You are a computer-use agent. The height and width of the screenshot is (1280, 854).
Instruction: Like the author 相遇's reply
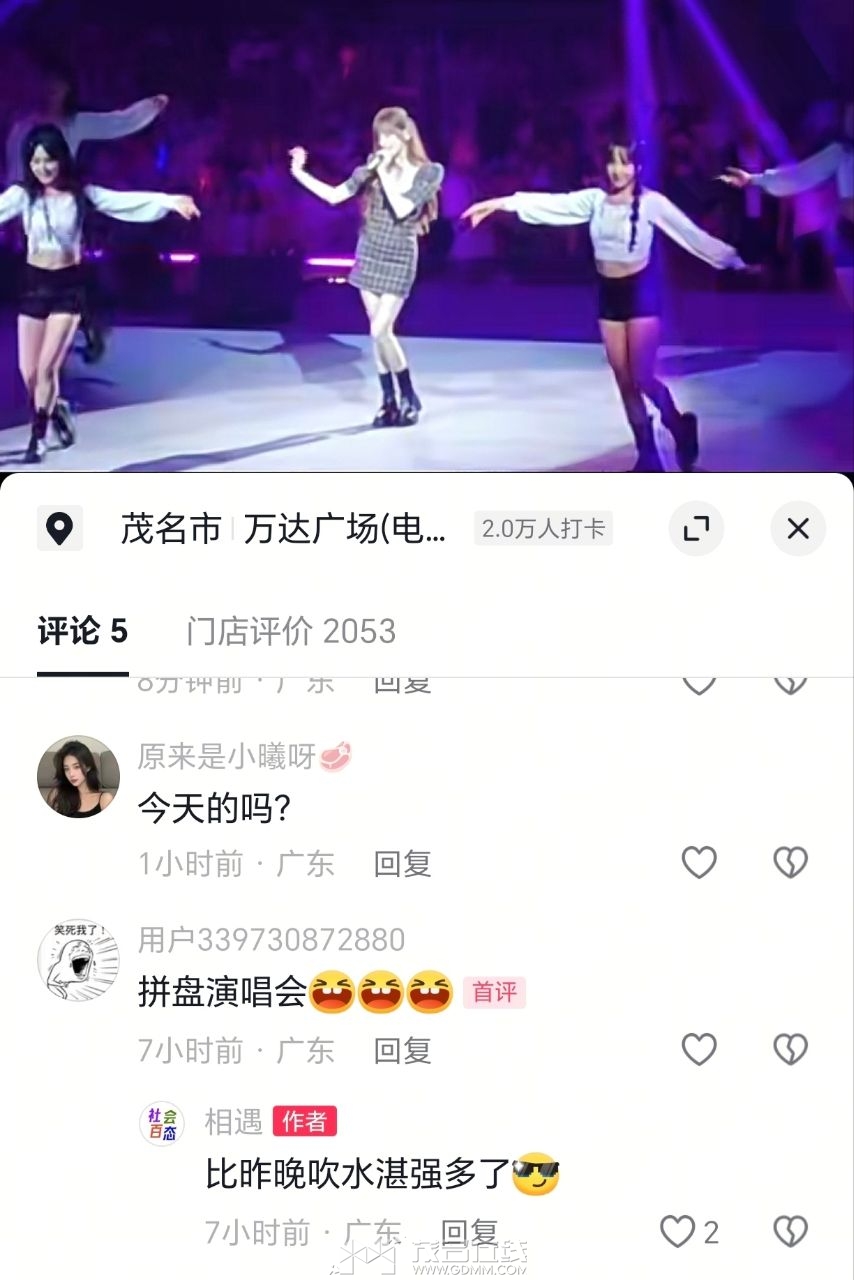679,1231
